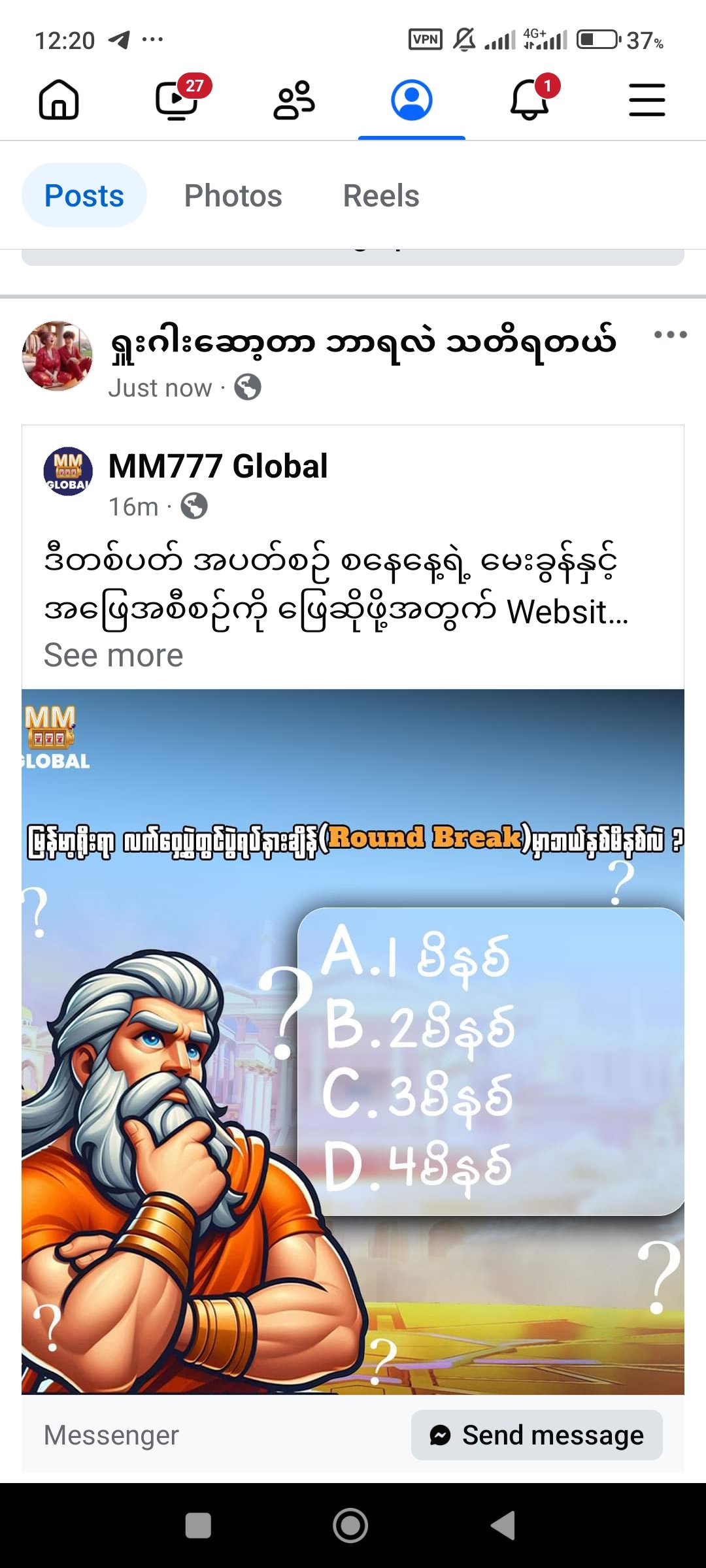This screenshot has width=706, height=1568.
Task: Open the video tab with 27 badge
Action: point(178,100)
